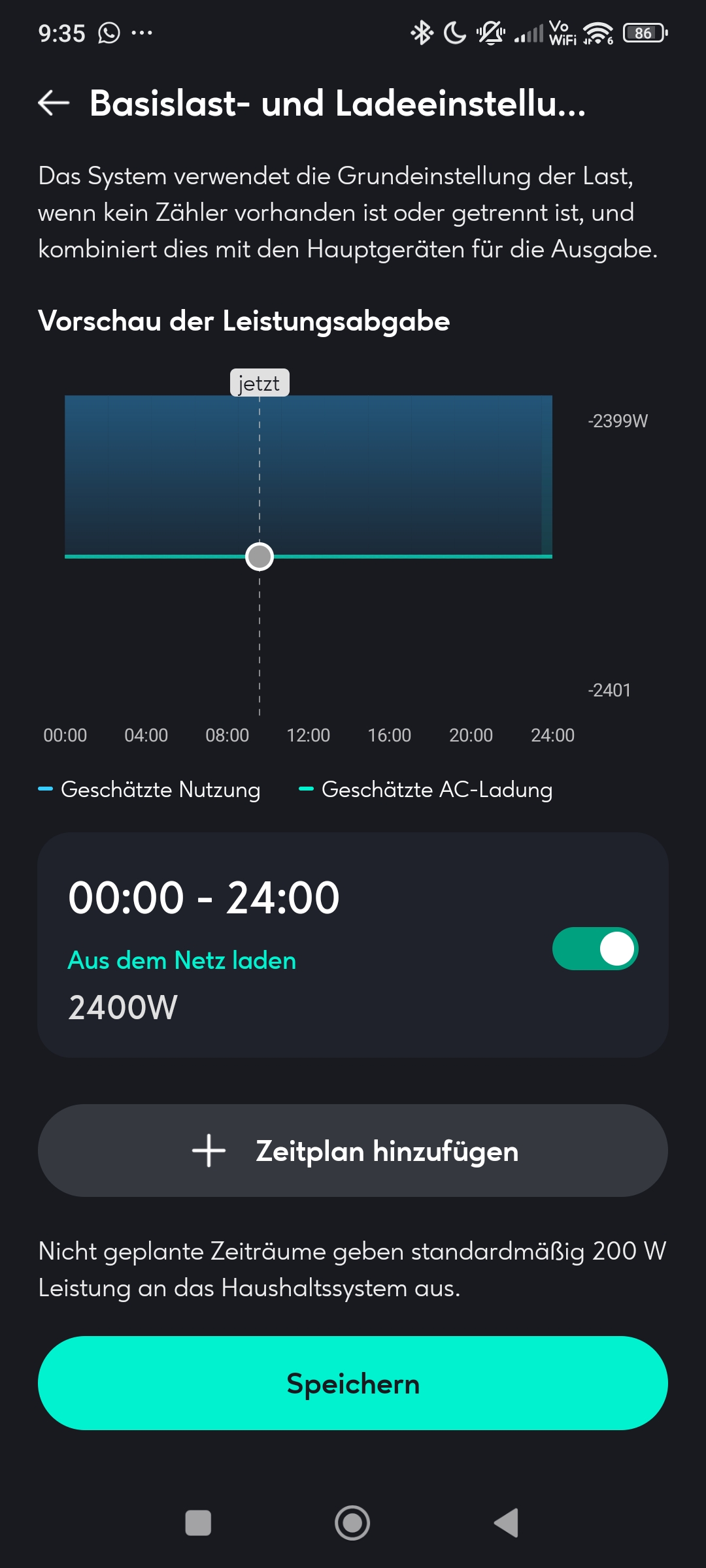Screen dimensions: 706x1568
Task: Add a new schedule with Zeitplan hinzufügen
Action: coord(353,1151)
